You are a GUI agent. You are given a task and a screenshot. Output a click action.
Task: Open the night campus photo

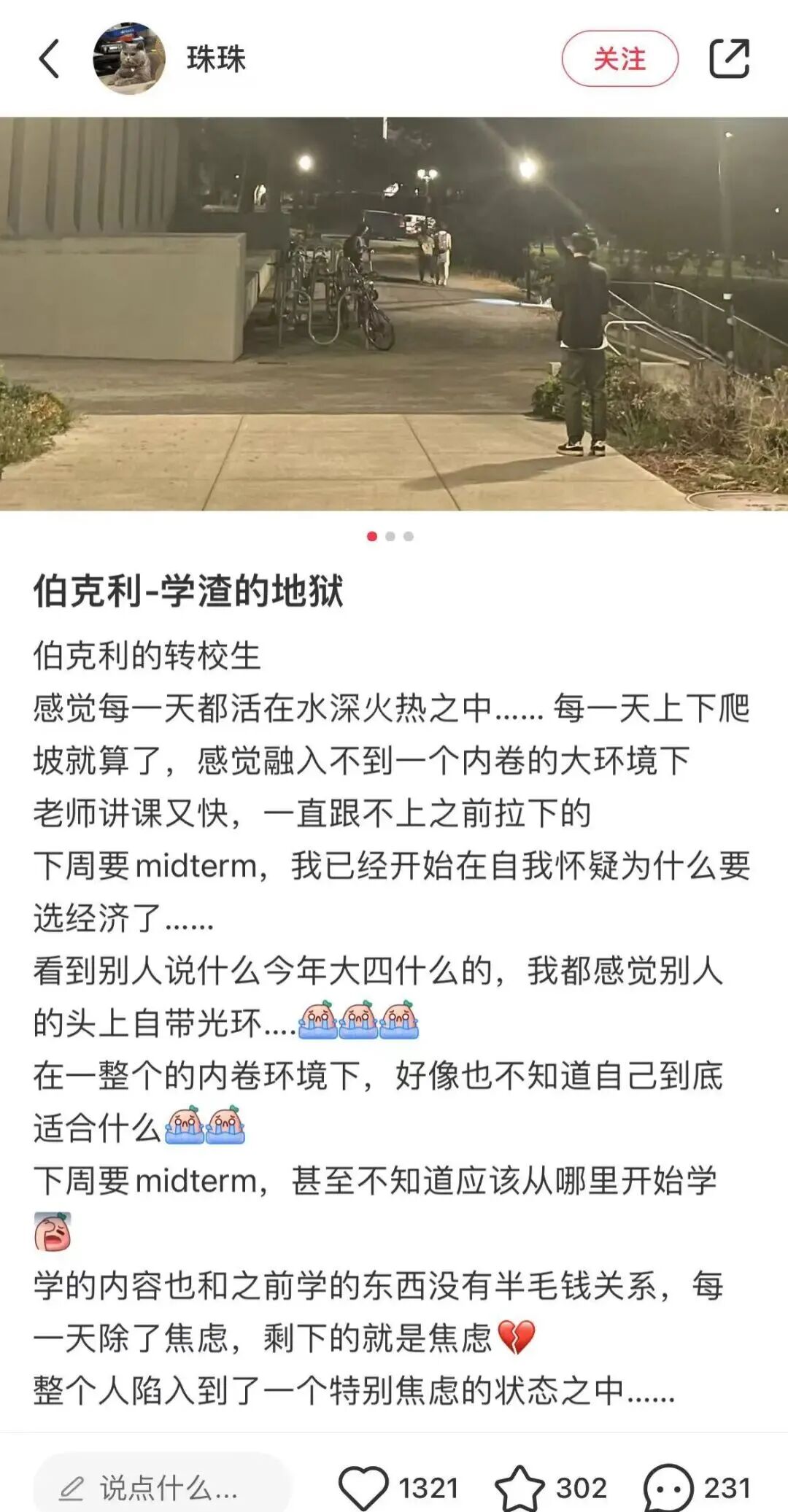[394, 314]
